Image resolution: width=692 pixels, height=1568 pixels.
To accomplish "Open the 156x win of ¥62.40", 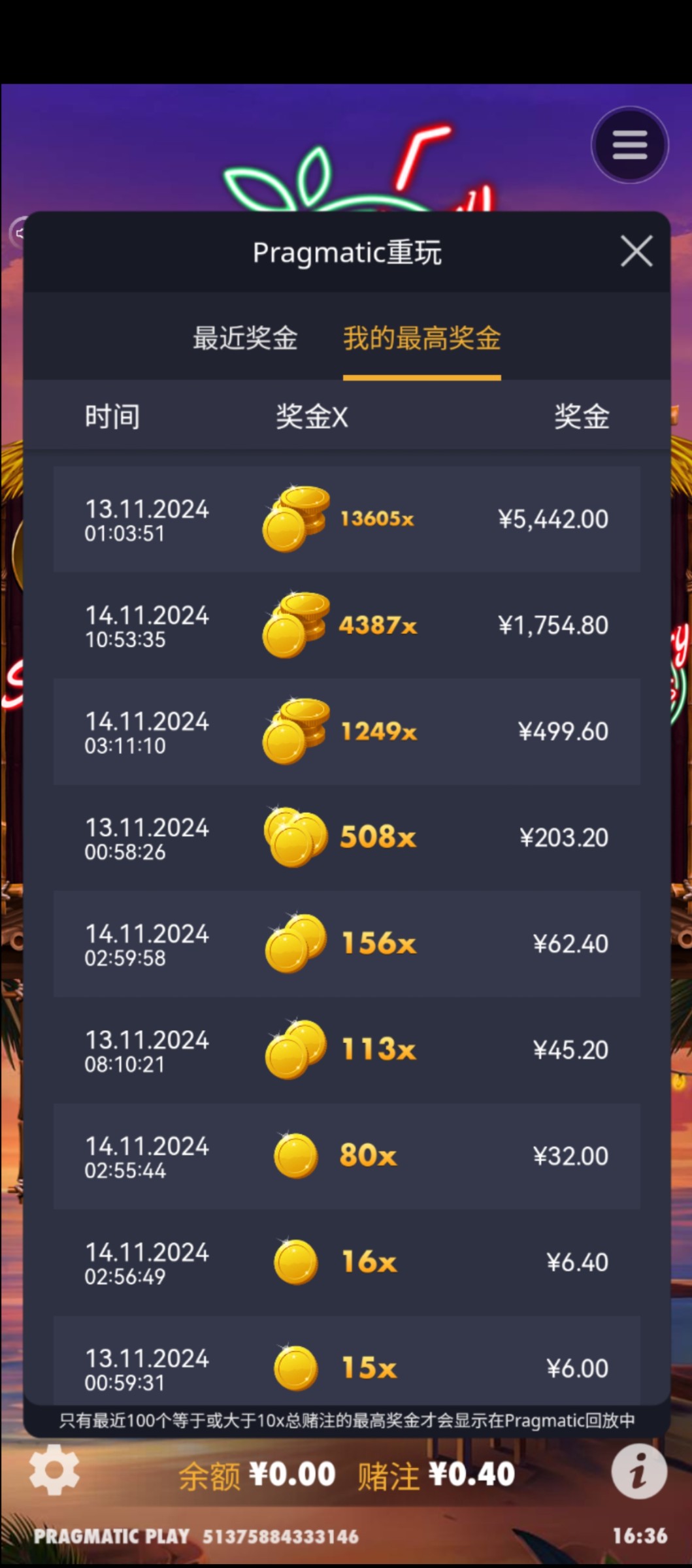I will [346, 943].
